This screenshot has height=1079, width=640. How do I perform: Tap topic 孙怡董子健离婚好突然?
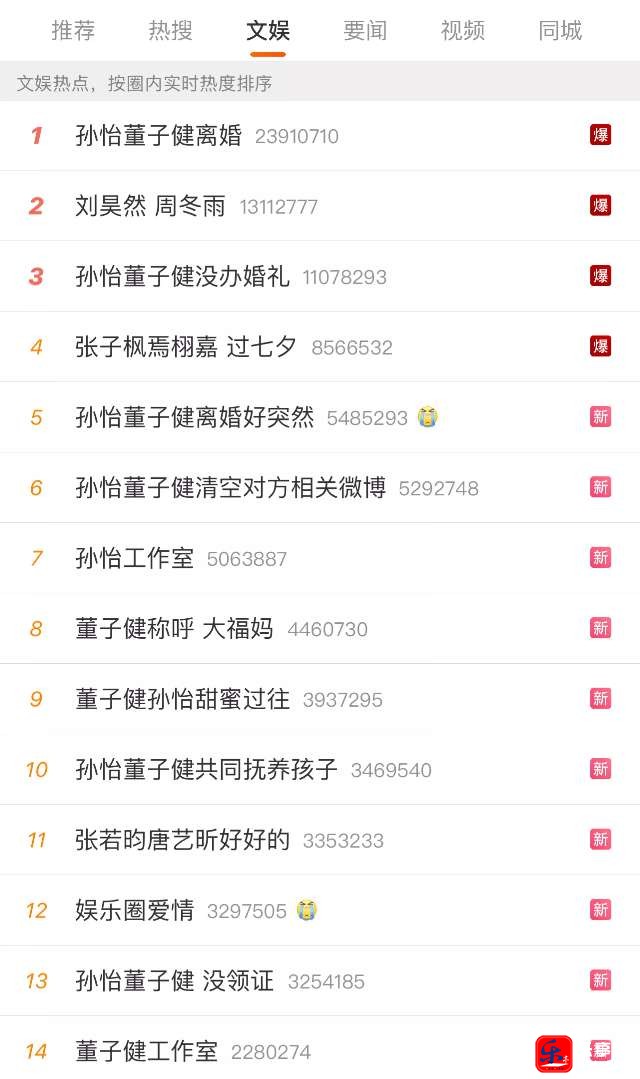click(x=195, y=417)
